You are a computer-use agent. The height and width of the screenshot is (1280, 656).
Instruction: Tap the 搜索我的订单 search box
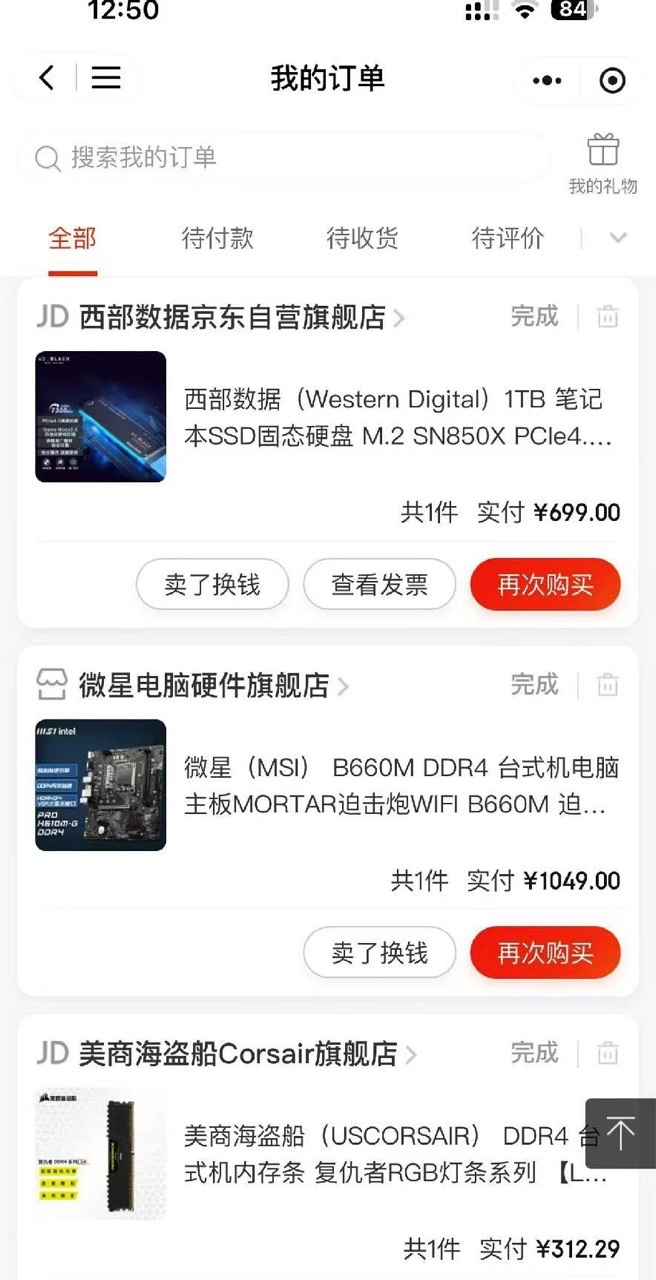pos(285,158)
